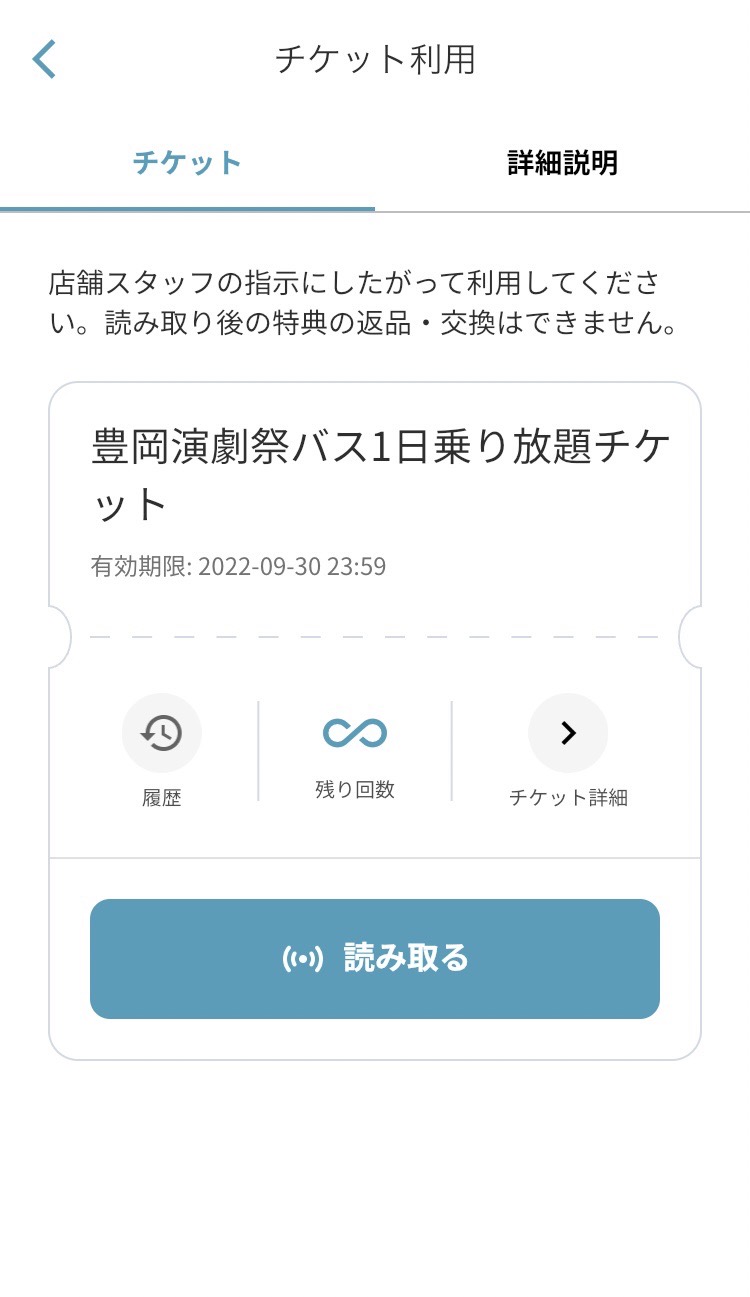Switch to the 詳細説明 tab
This screenshot has height=1297, width=750.
[562, 163]
